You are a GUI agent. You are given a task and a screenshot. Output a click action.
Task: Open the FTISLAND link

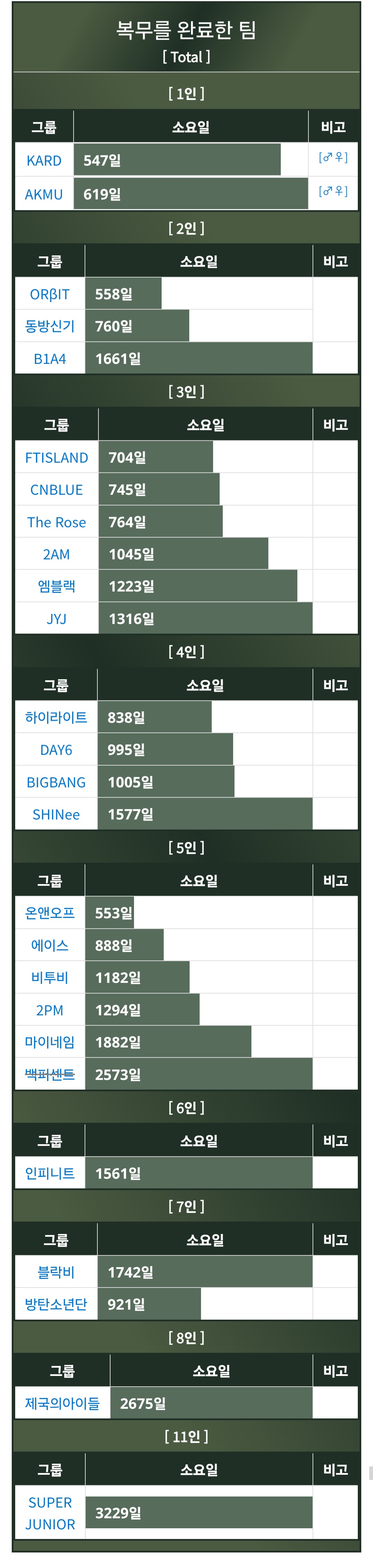(57, 458)
